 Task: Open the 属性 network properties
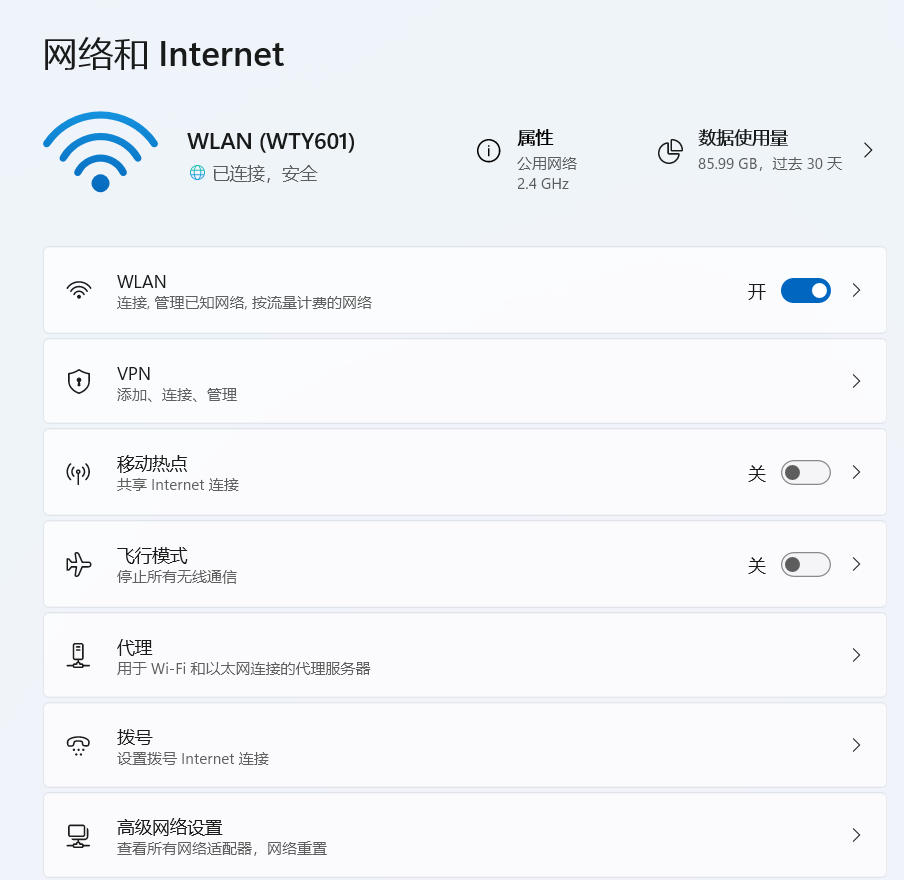coord(528,160)
